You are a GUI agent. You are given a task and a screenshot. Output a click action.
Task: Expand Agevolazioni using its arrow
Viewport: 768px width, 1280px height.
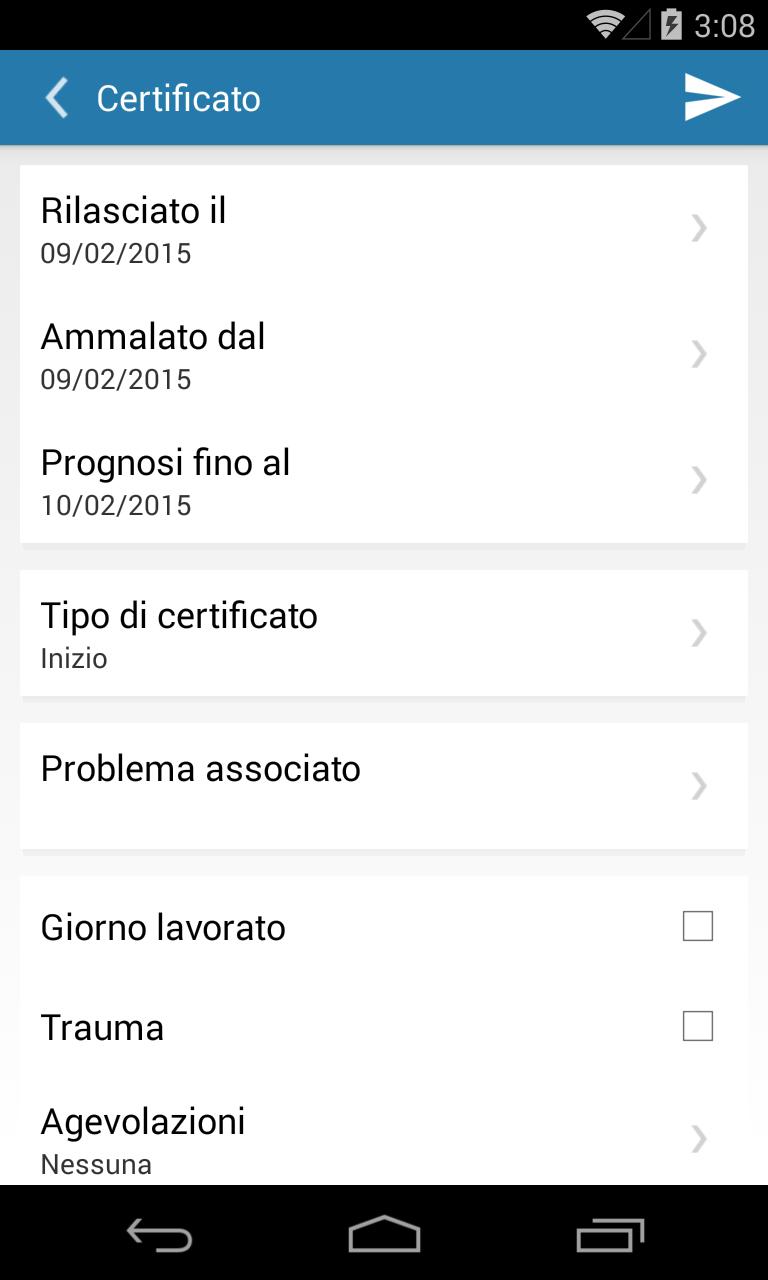tap(698, 1139)
